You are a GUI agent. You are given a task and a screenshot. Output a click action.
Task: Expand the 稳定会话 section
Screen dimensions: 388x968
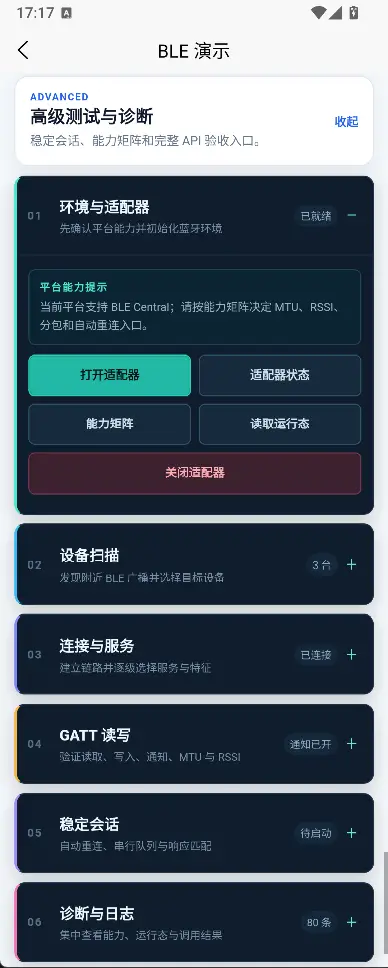click(x=352, y=833)
